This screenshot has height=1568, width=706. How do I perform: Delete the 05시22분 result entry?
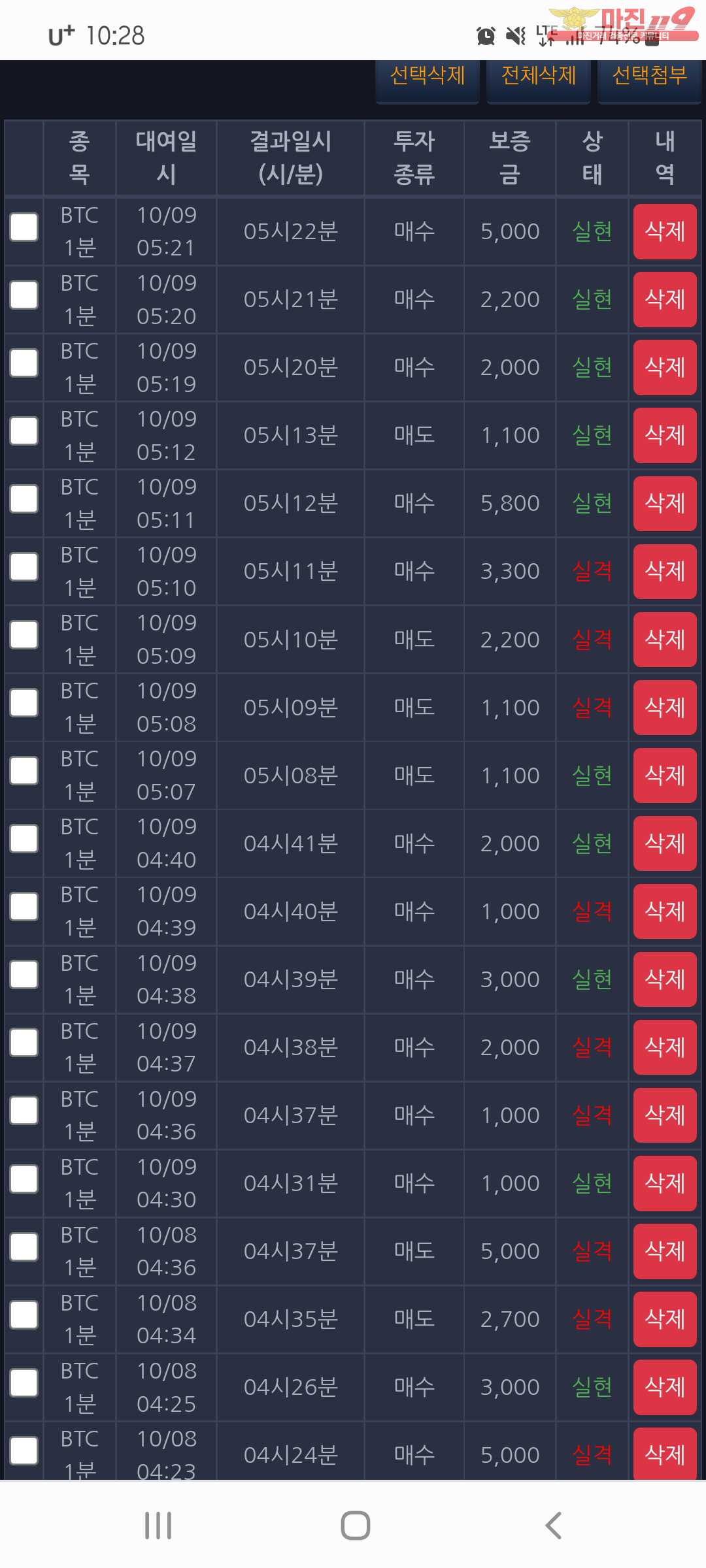pos(665,231)
